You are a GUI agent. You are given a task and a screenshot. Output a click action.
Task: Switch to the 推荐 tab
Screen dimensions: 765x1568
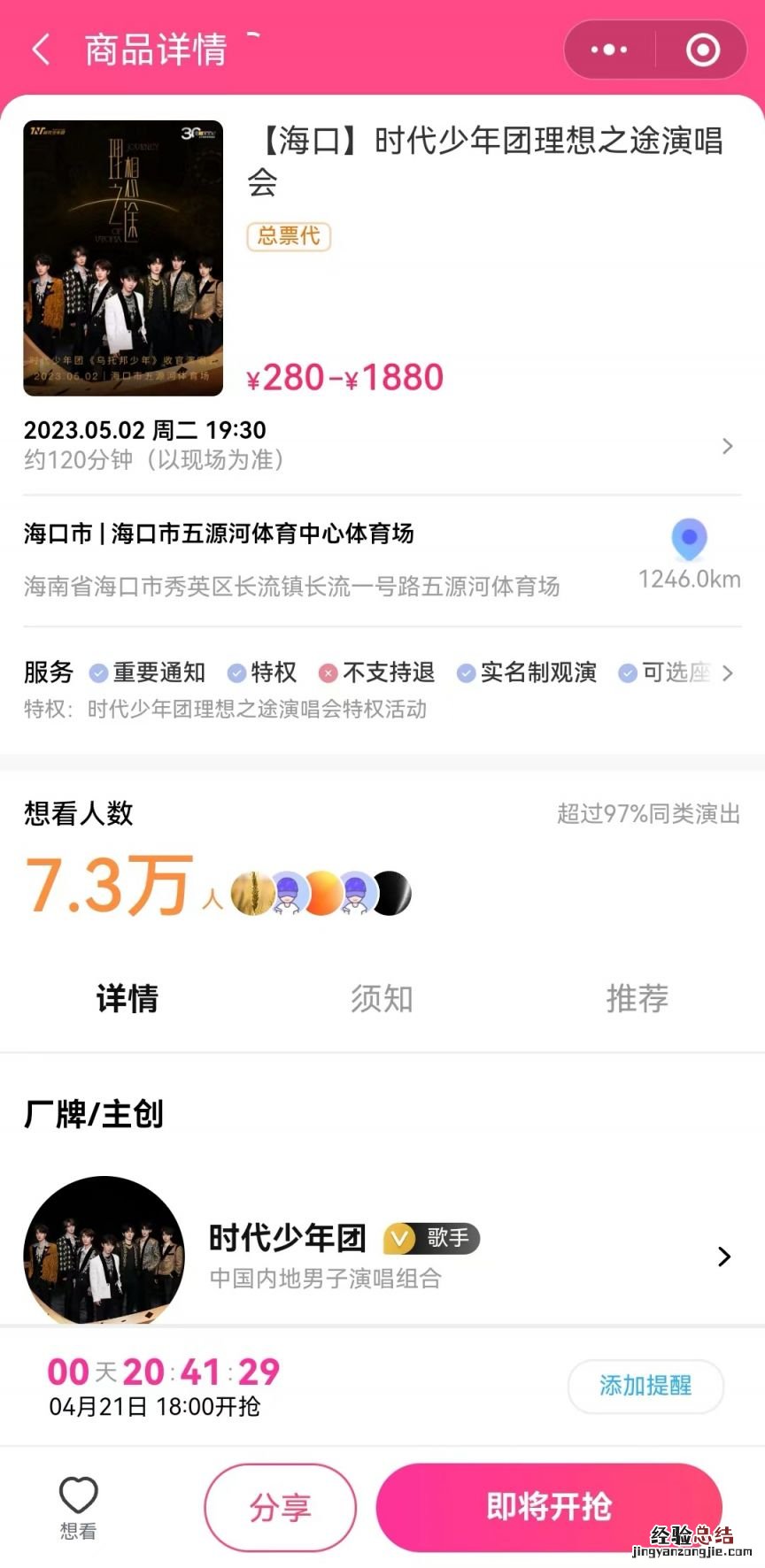[x=637, y=999]
